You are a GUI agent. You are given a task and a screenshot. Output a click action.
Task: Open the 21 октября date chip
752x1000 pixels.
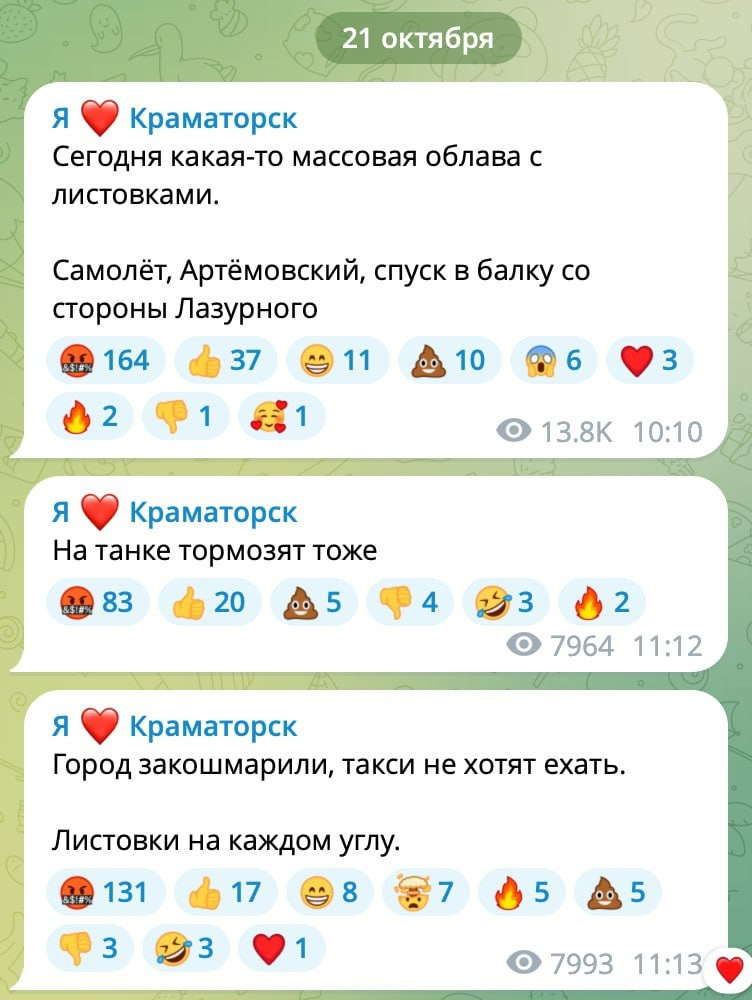[417, 39]
